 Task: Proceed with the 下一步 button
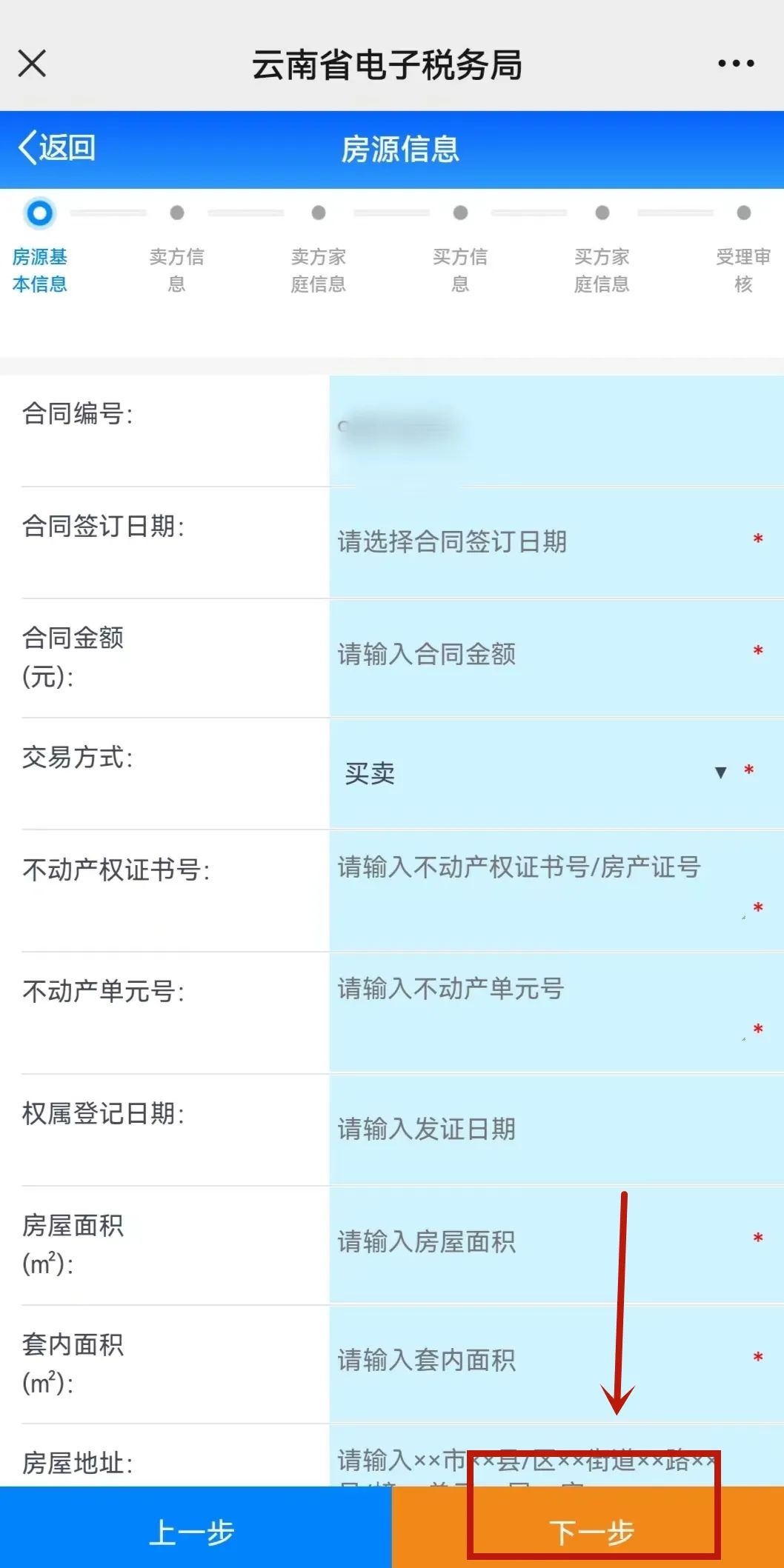pos(588,1527)
